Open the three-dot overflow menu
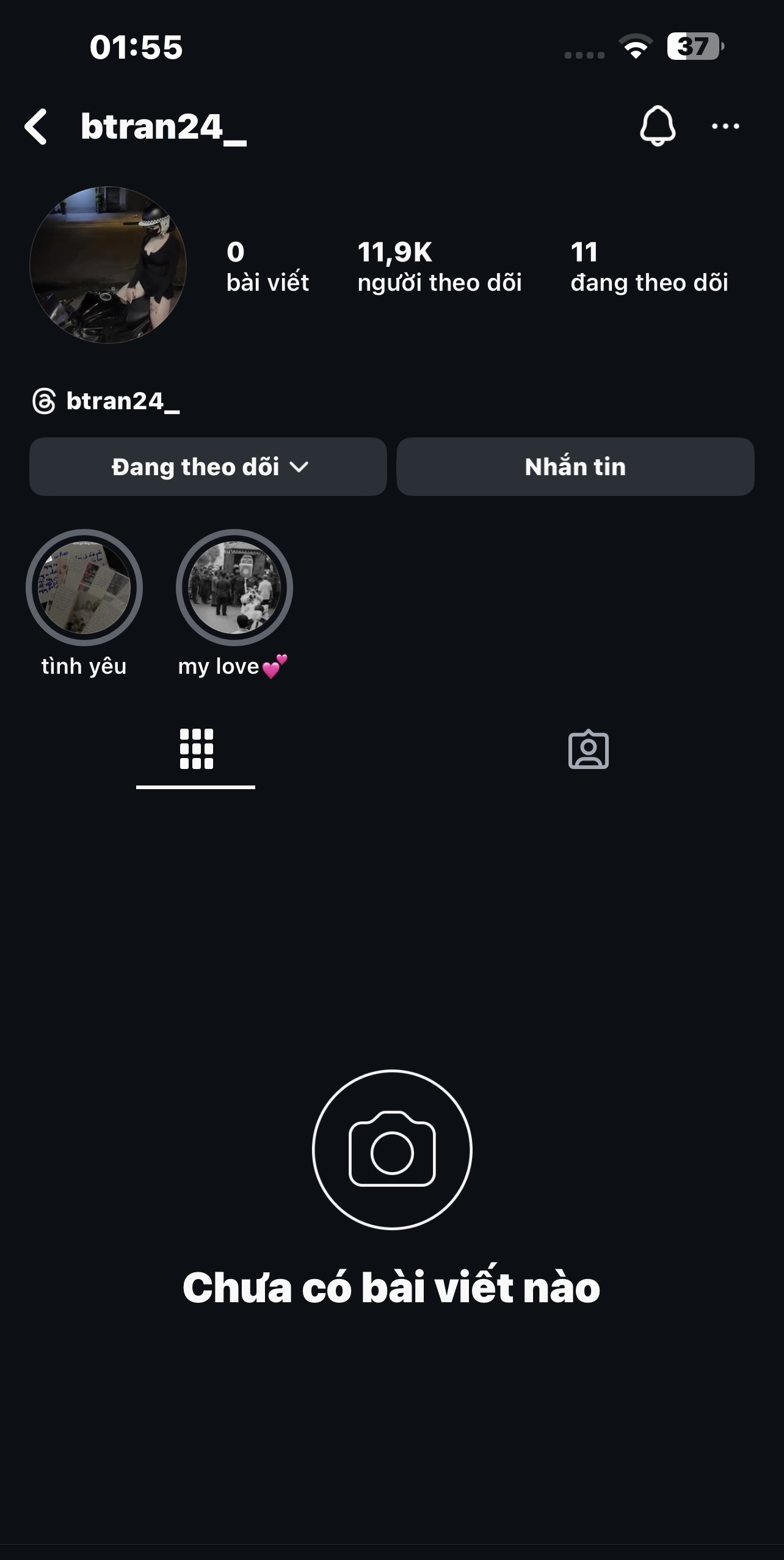This screenshot has height=1560, width=784. pyautogui.click(x=725, y=126)
